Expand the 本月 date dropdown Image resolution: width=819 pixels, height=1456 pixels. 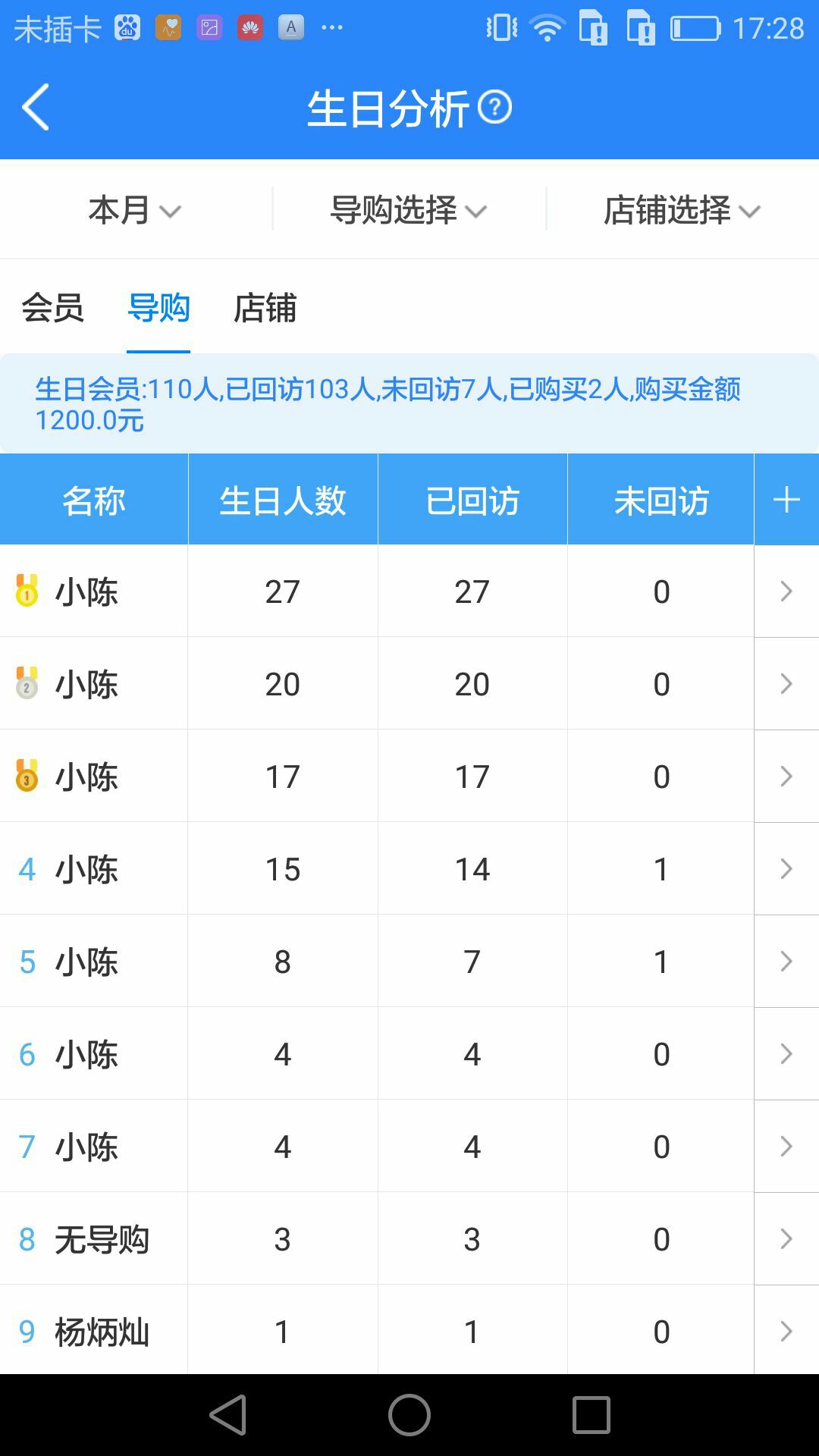[x=135, y=210]
